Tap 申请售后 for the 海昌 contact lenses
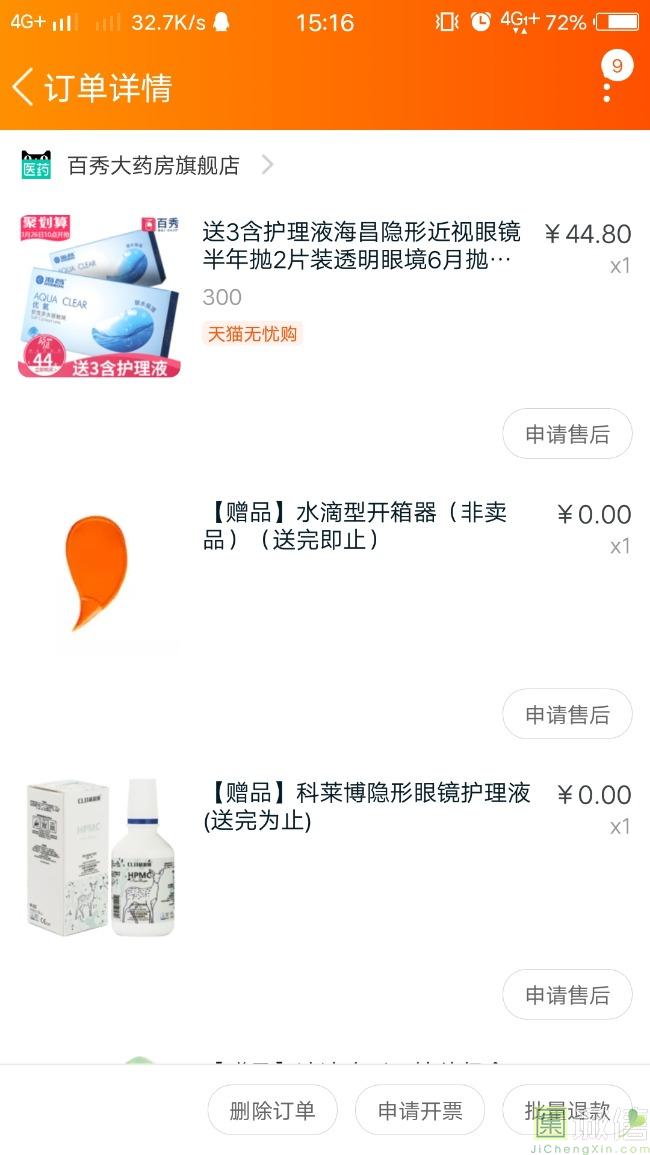 (567, 434)
